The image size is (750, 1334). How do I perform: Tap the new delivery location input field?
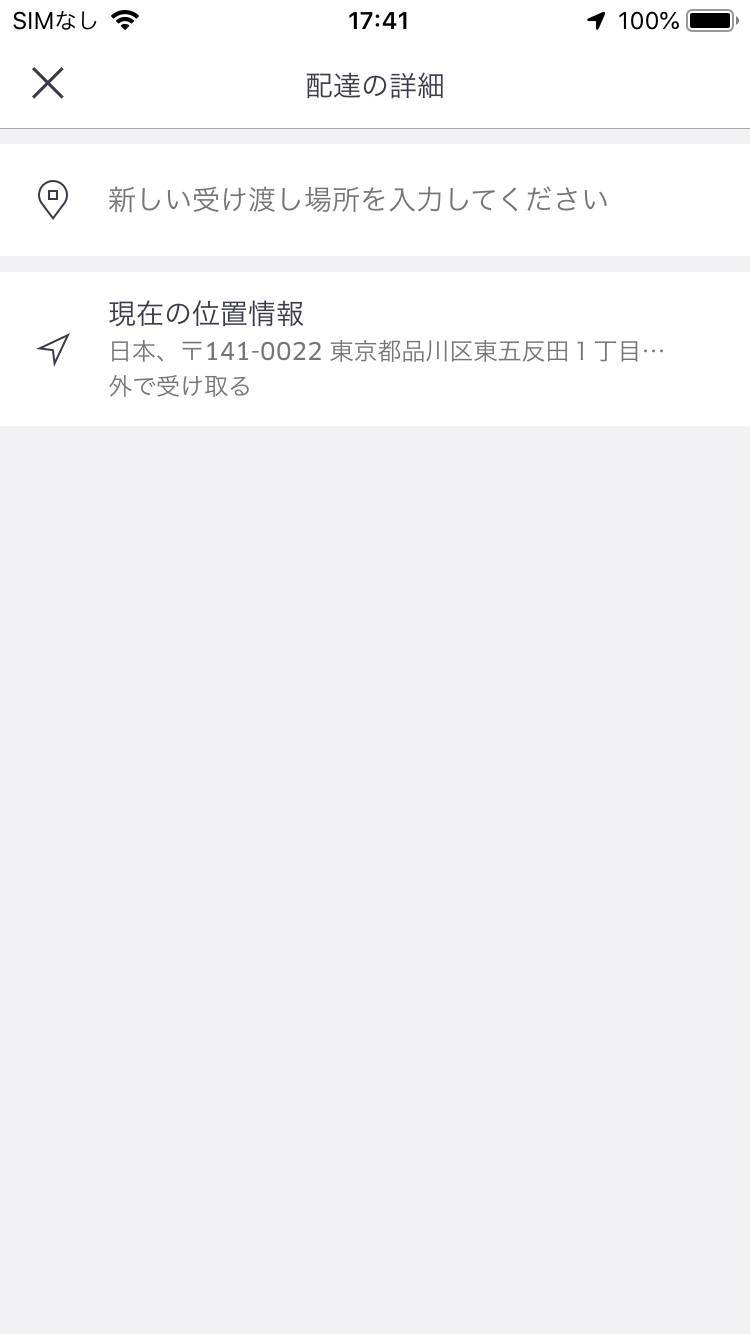point(375,200)
